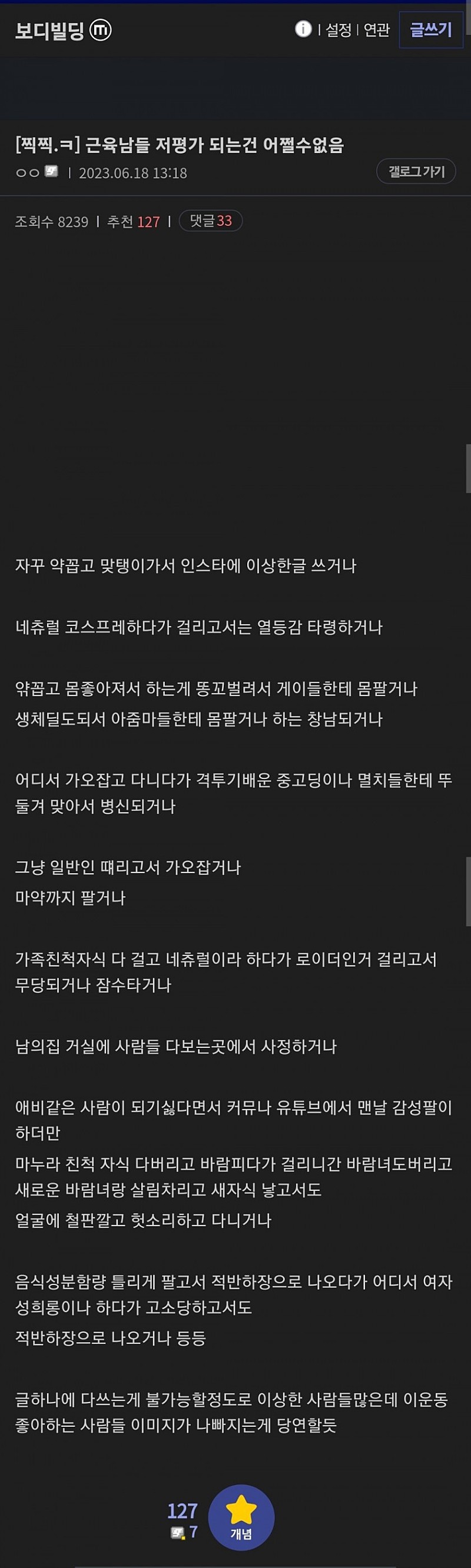Tap 갤로그가기 to view author's gallog
This screenshot has height=1568, width=471.
416,172
